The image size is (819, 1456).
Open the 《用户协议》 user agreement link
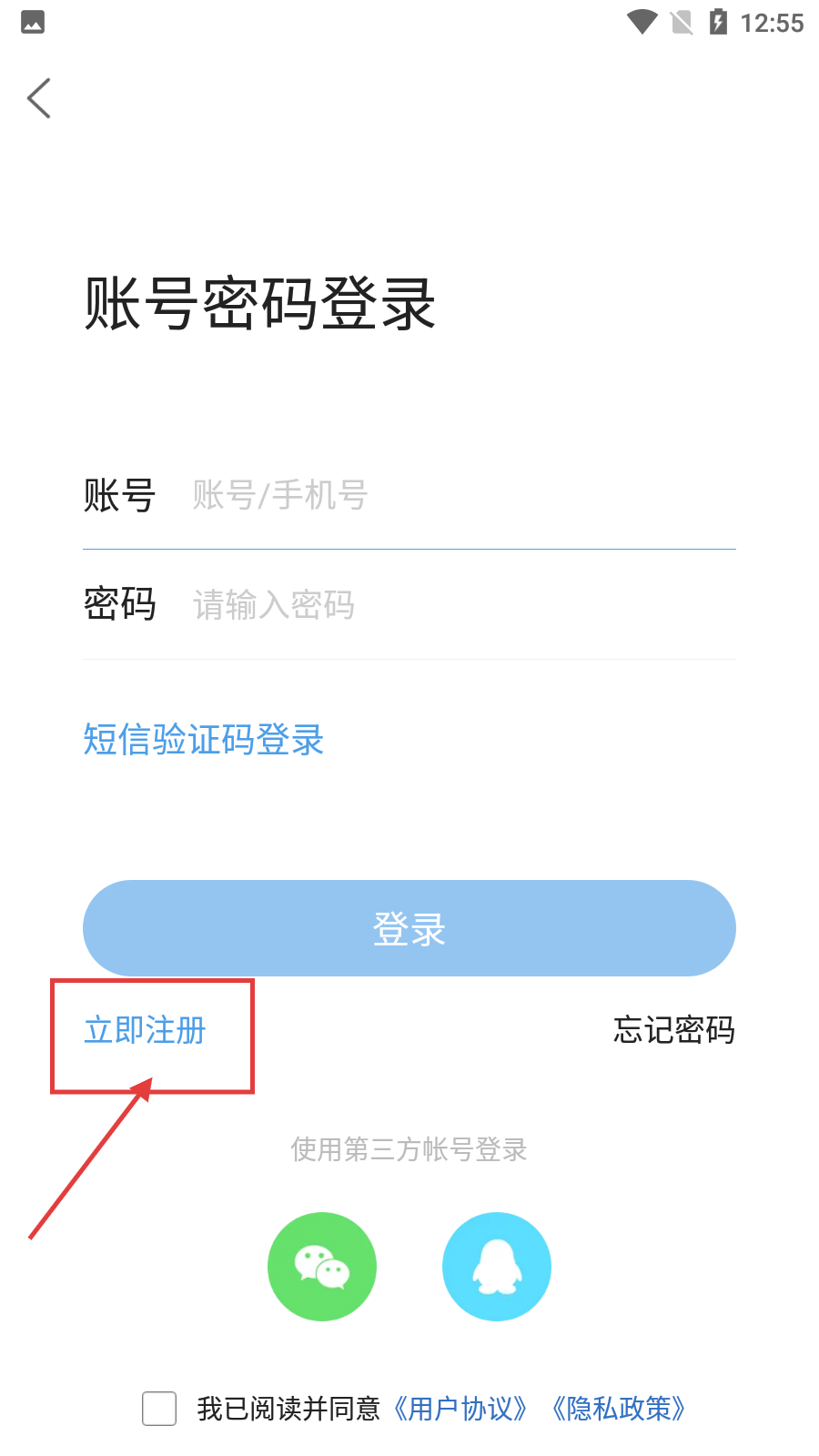click(x=460, y=1409)
